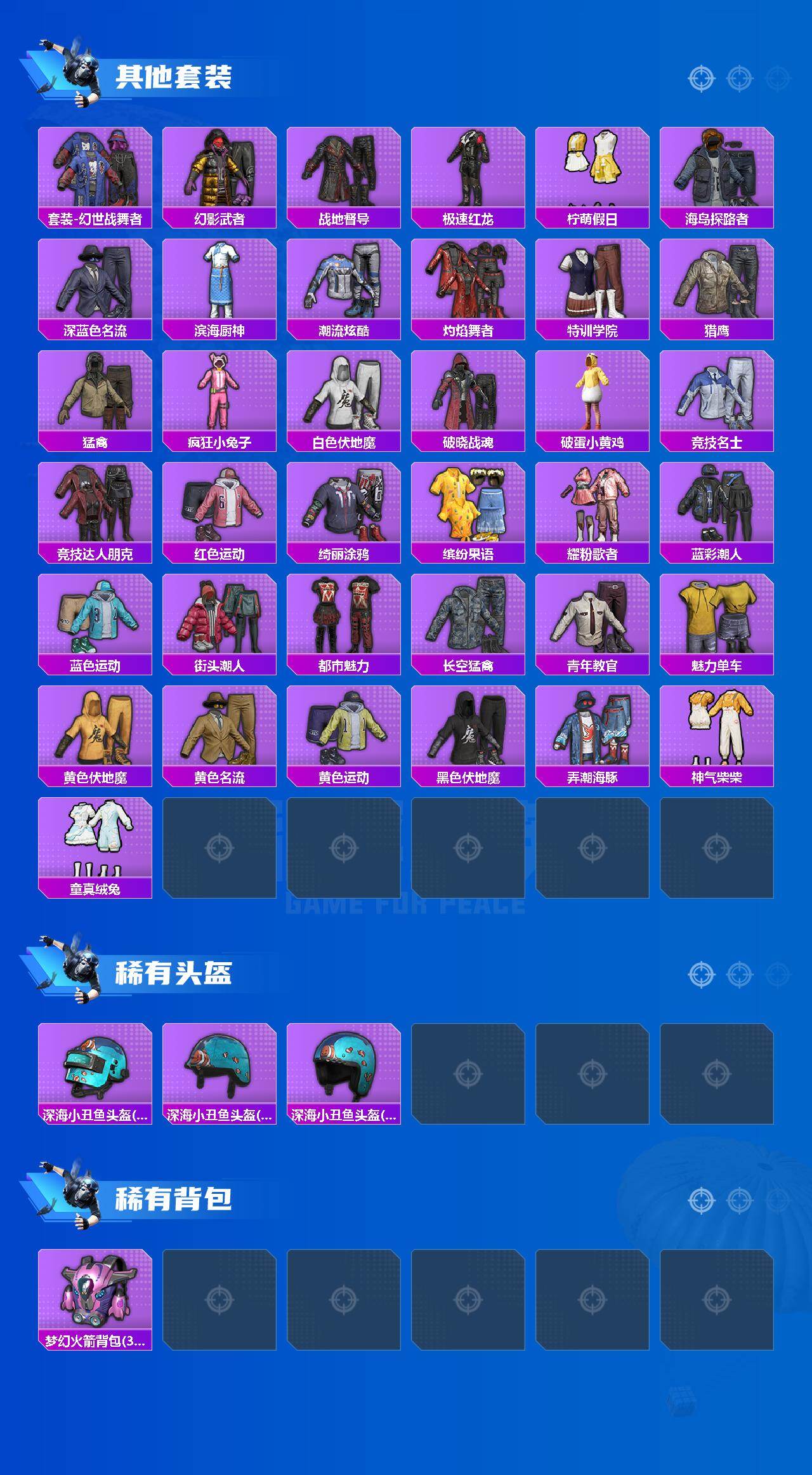Open the 柠萌假日 yellow dress set
The height and width of the screenshot is (1475, 812).
pyautogui.click(x=592, y=168)
